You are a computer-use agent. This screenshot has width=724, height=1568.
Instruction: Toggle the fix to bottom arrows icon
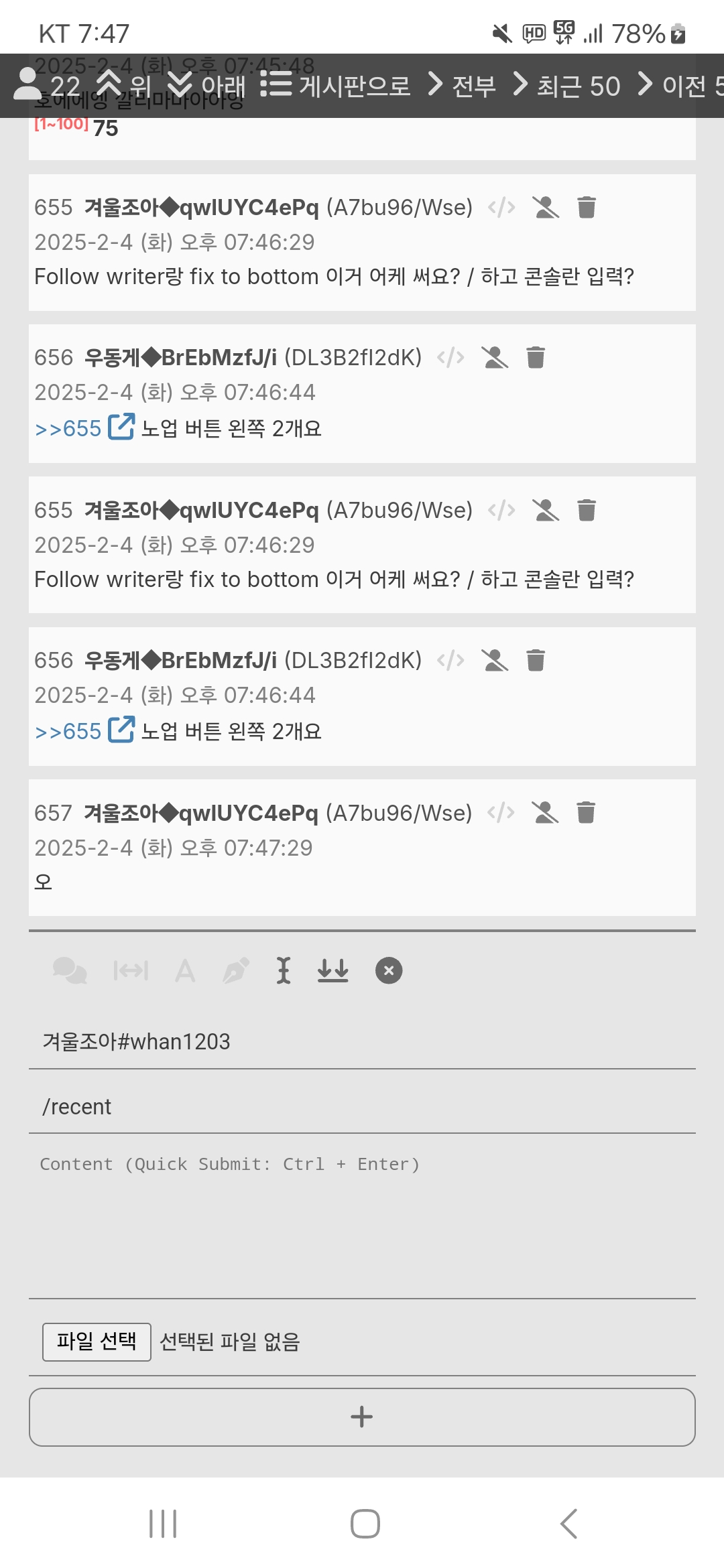[333, 970]
